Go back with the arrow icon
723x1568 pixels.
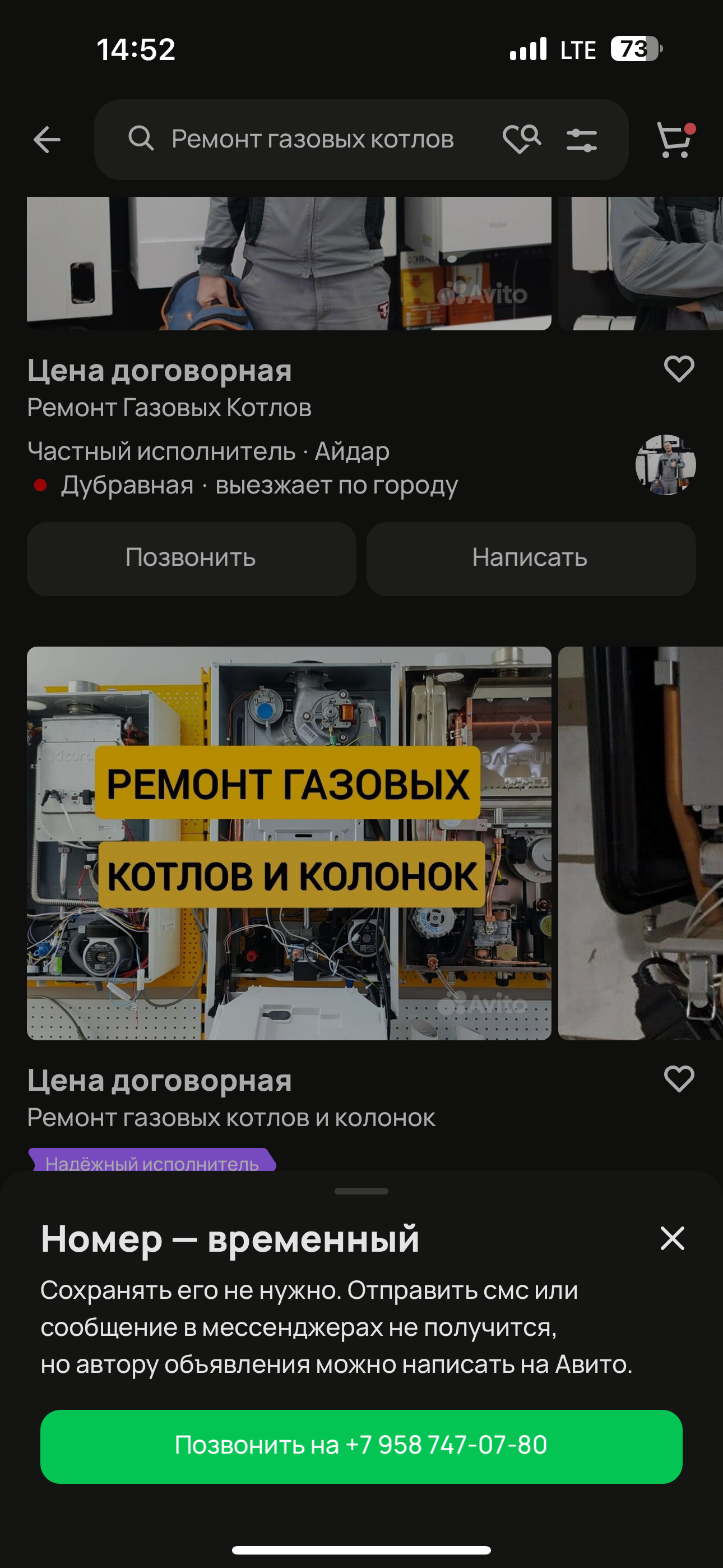tap(47, 140)
